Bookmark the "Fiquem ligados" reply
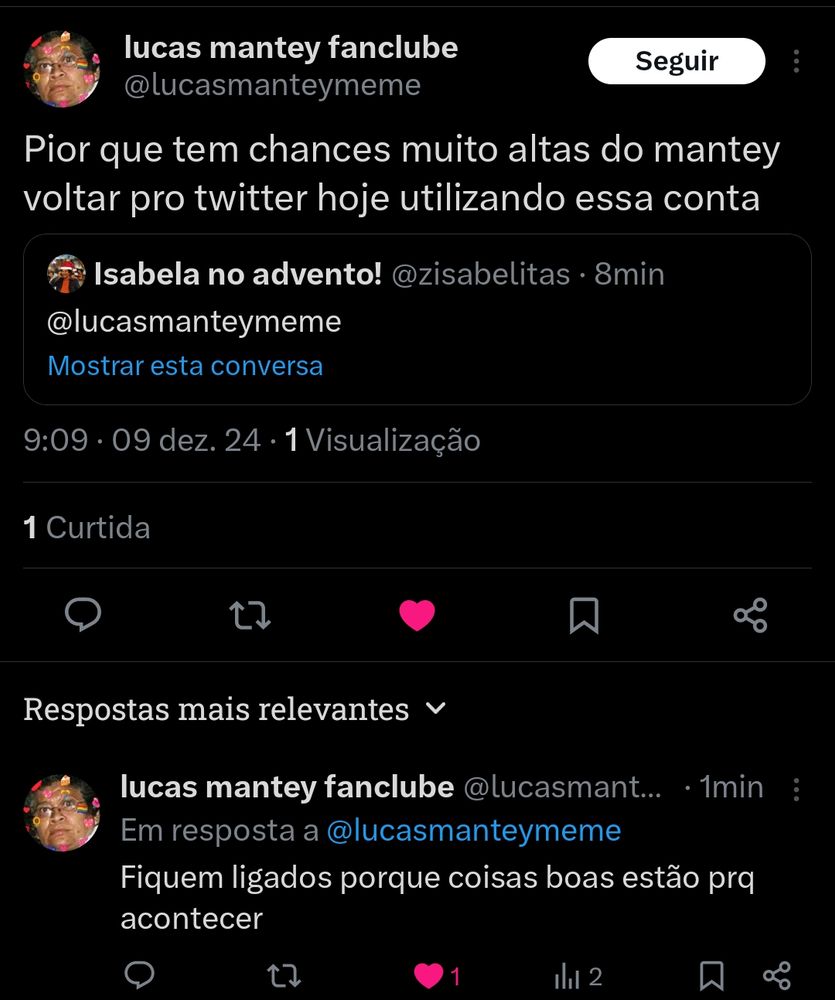Viewport: 835px width, 1000px height. click(712, 975)
